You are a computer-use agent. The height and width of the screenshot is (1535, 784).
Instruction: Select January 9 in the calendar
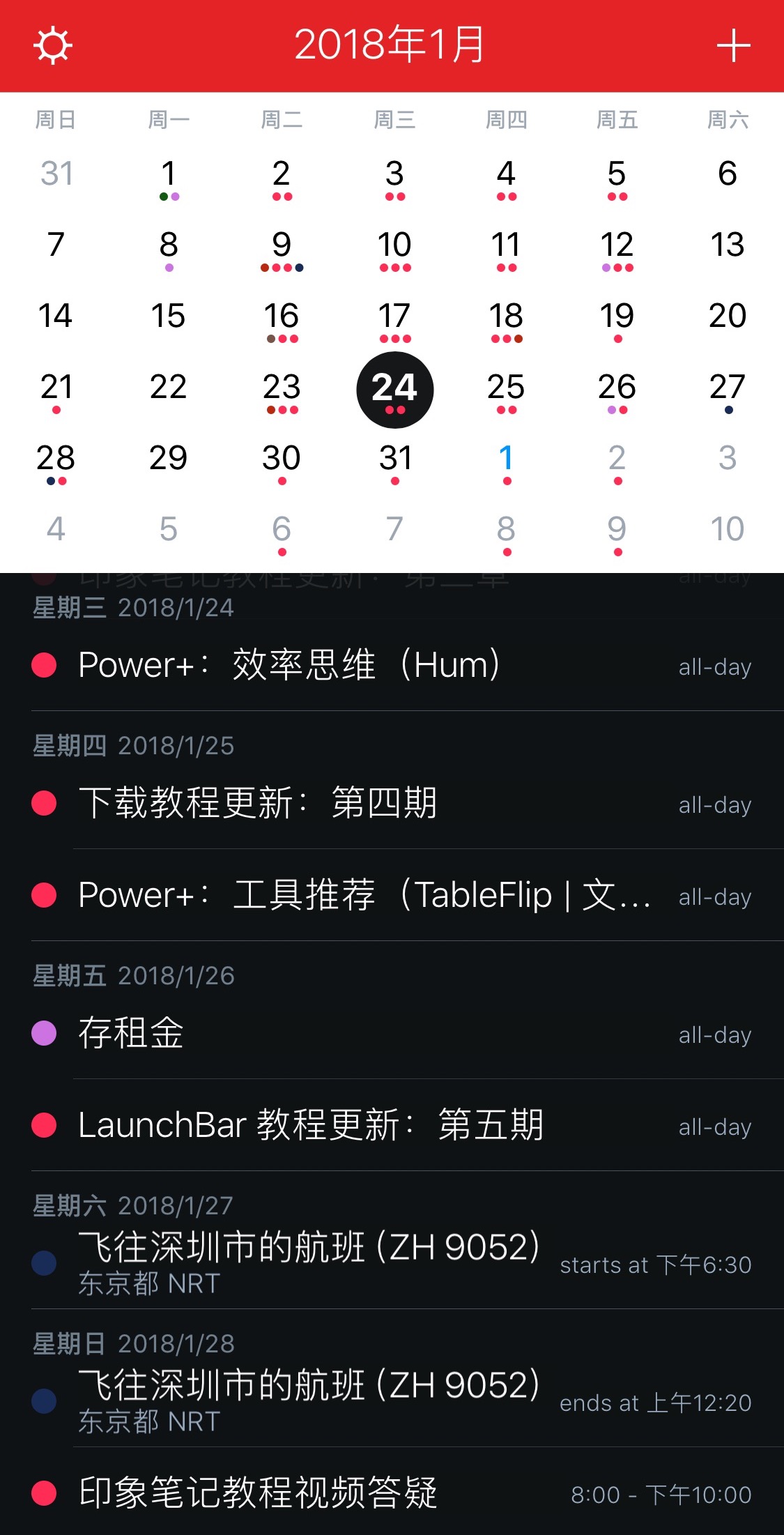tap(282, 248)
